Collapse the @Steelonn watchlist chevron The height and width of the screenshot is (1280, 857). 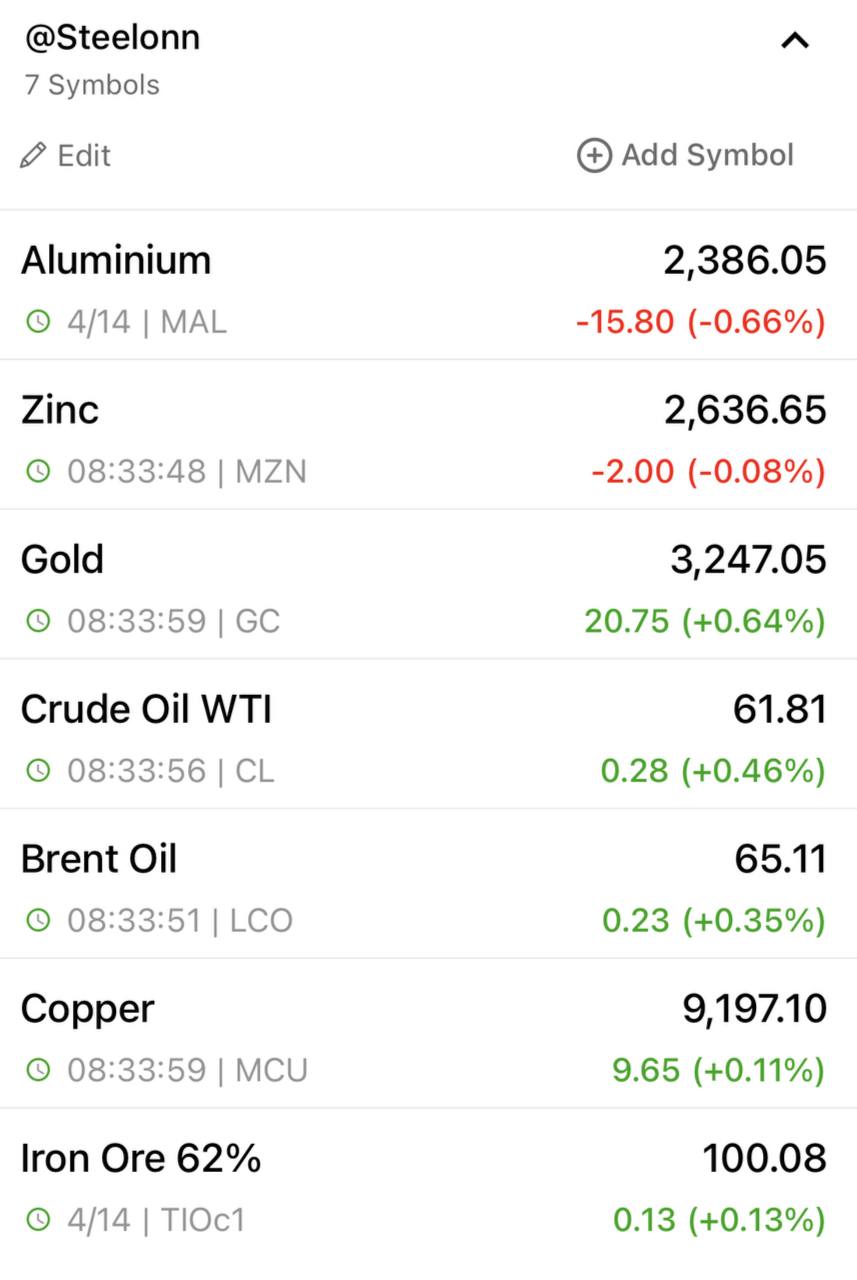click(x=794, y=41)
